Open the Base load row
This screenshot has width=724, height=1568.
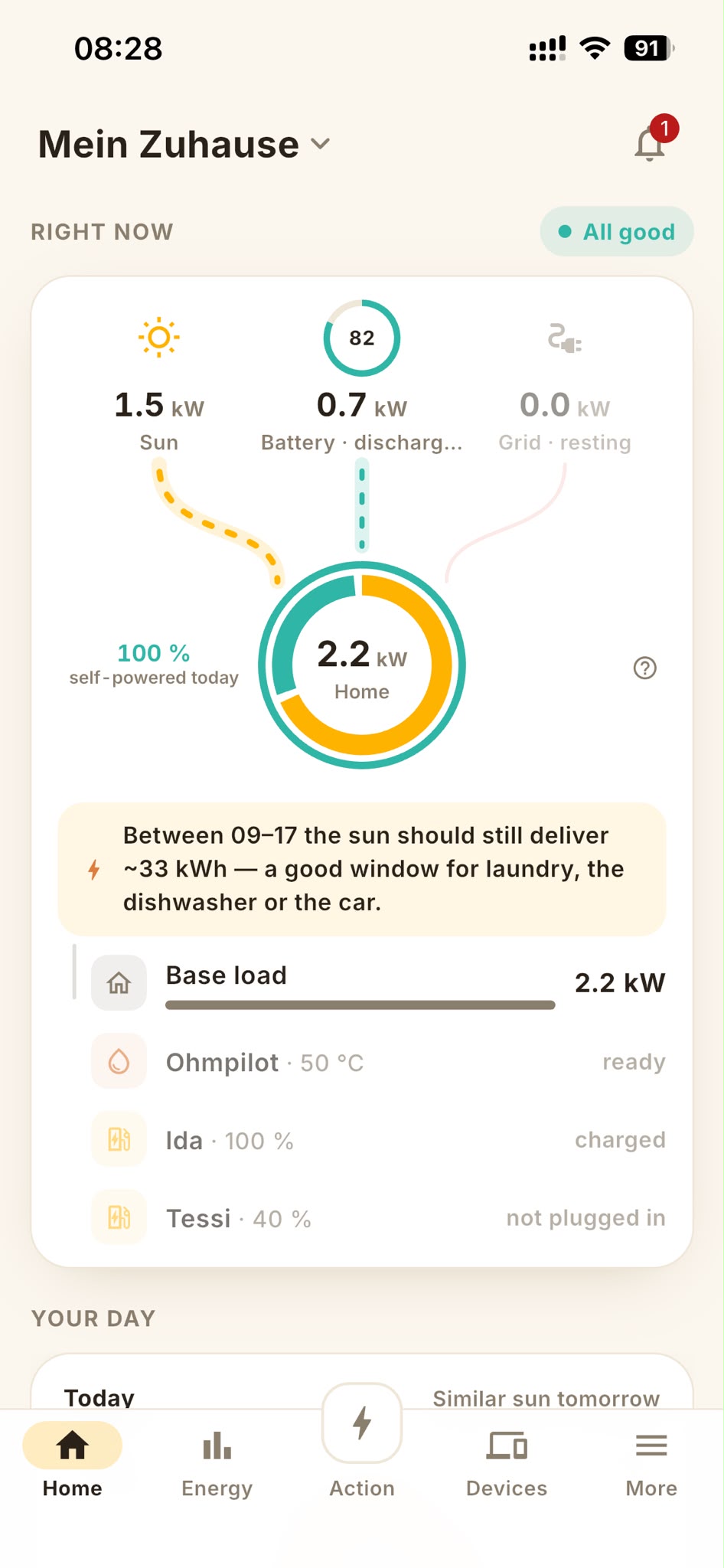pyautogui.click(x=378, y=982)
